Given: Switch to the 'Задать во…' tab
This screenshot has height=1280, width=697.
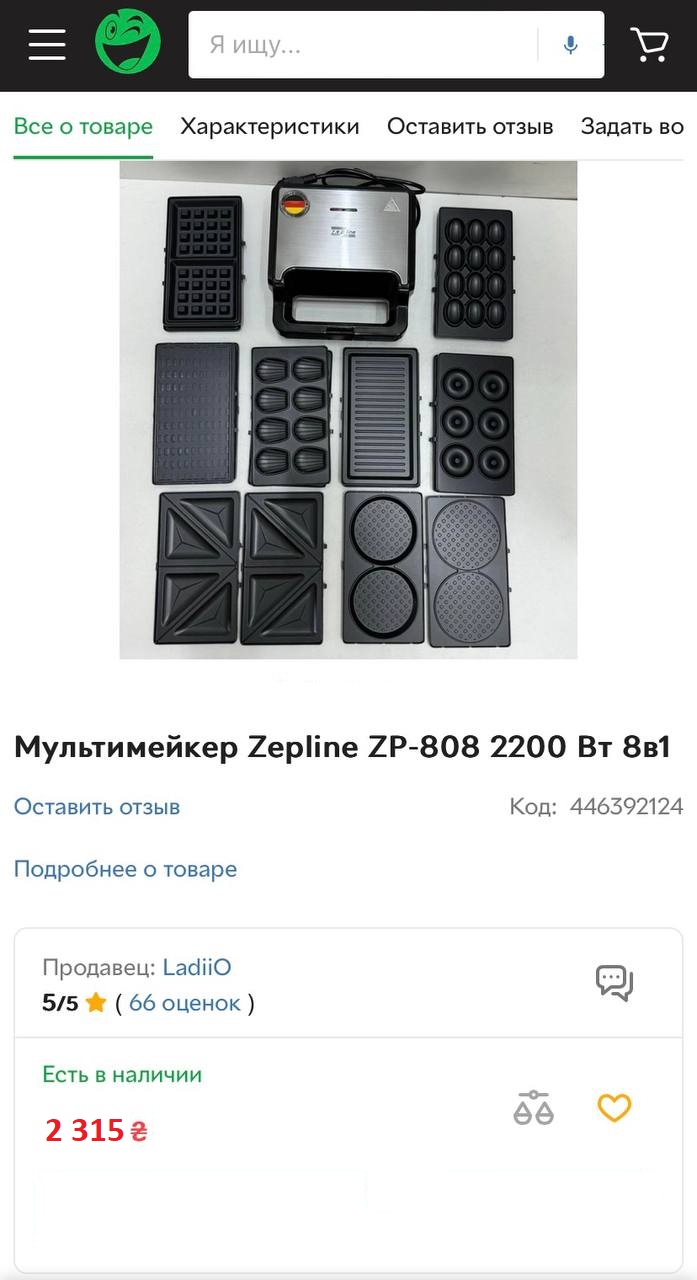Looking at the screenshot, I should [x=632, y=127].
